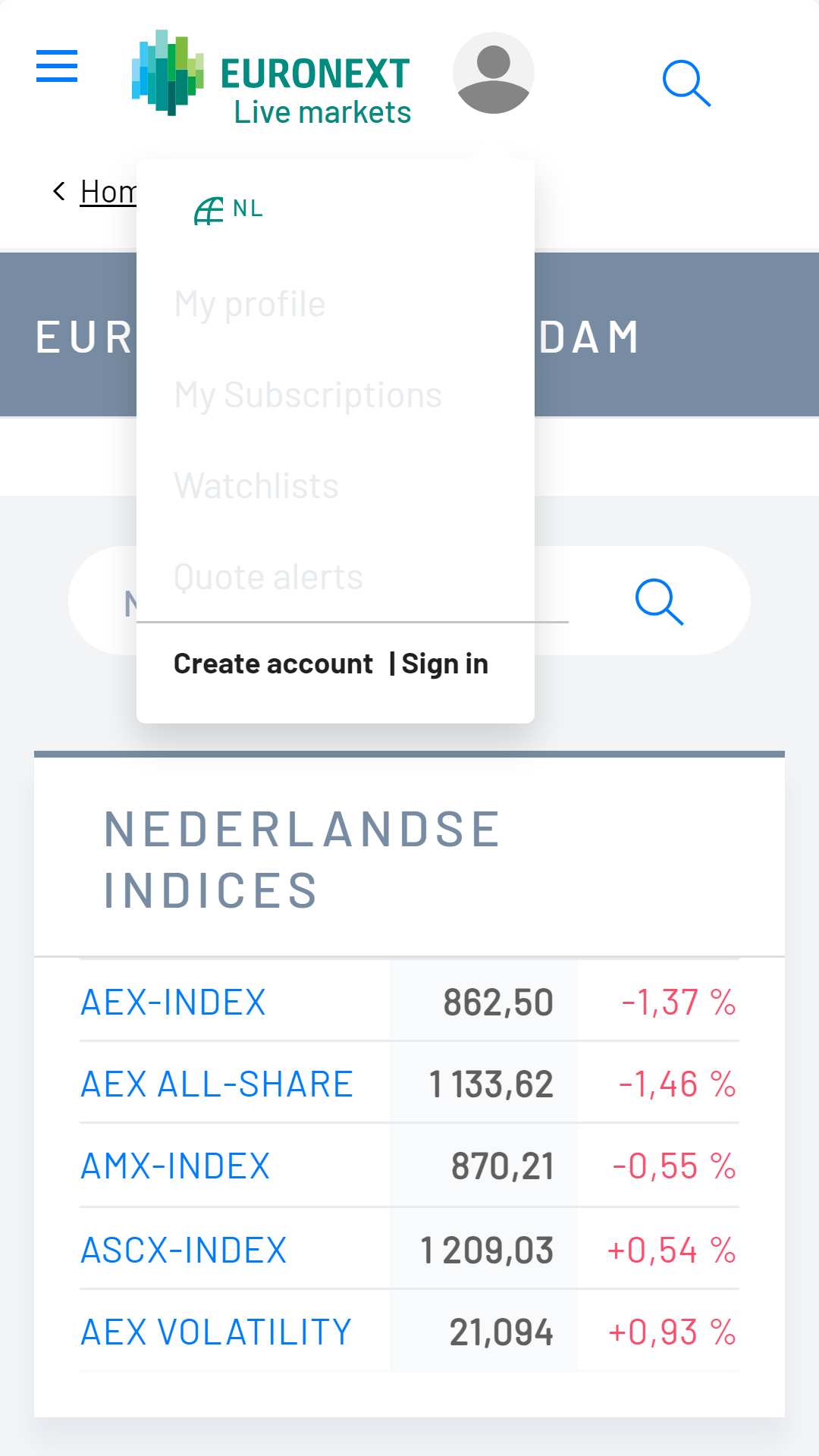The width and height of the screenshot is (819, 1456).
Task: Open AEX VOLATILITY index page
Action: pyautogui.click(x=216, y=1332)
